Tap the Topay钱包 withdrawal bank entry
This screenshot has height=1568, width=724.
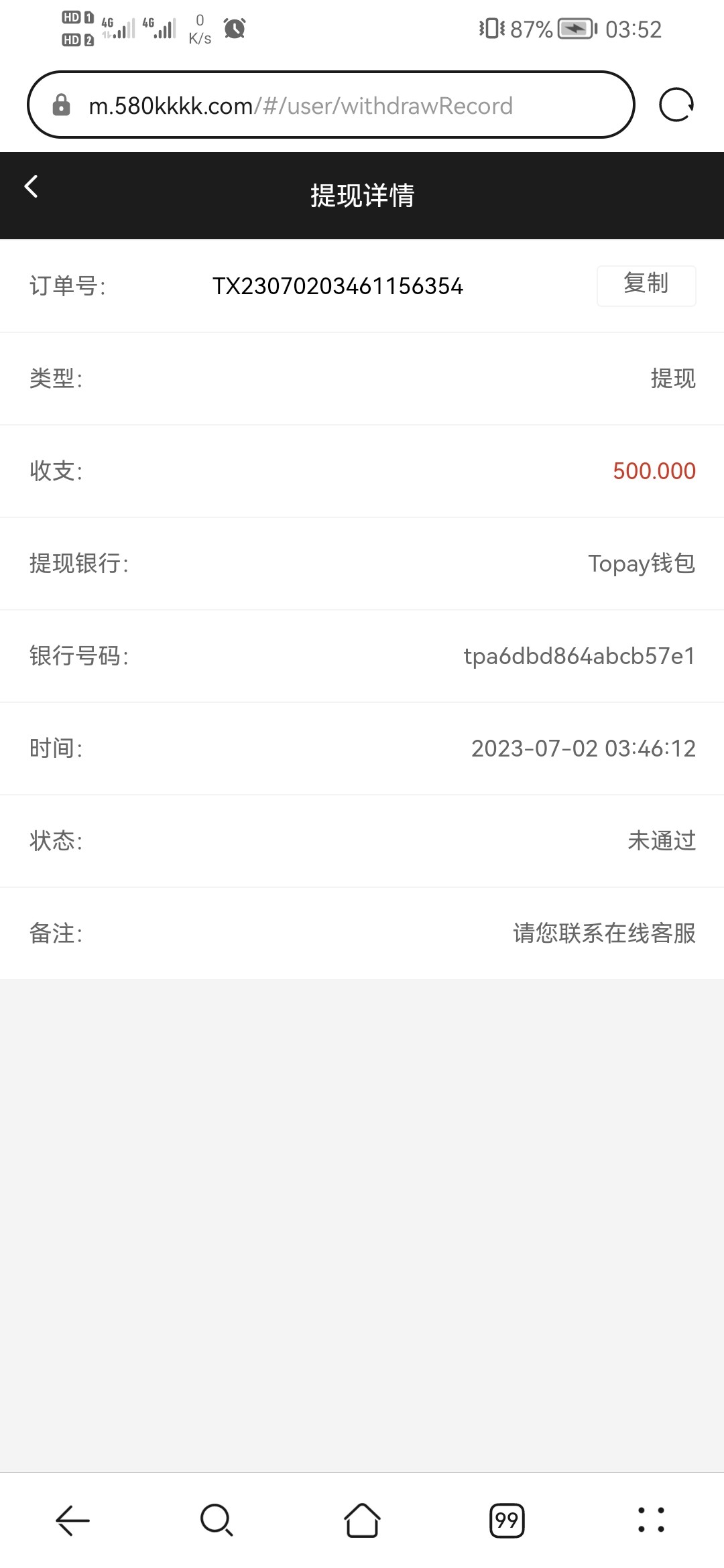(642, 564)
